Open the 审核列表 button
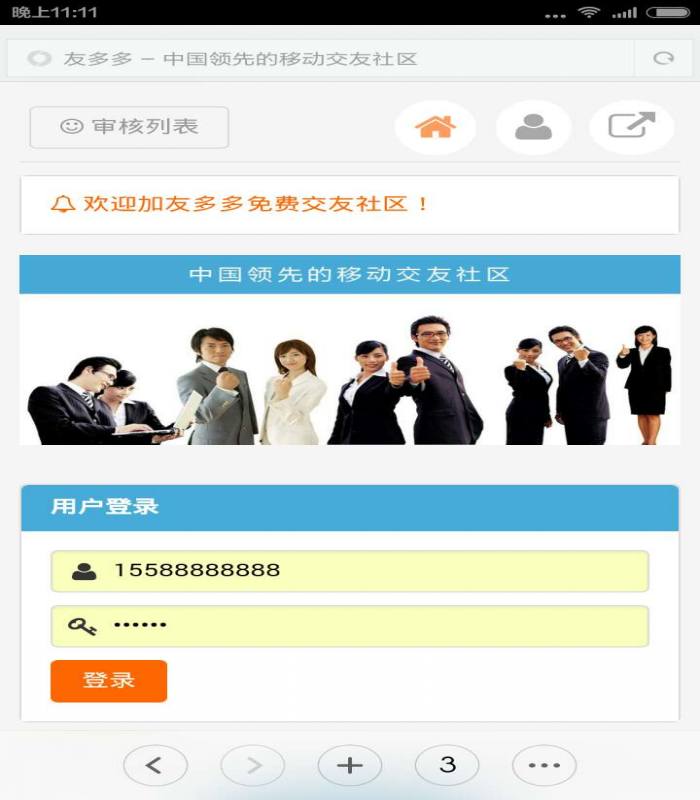 coord(130,127)
